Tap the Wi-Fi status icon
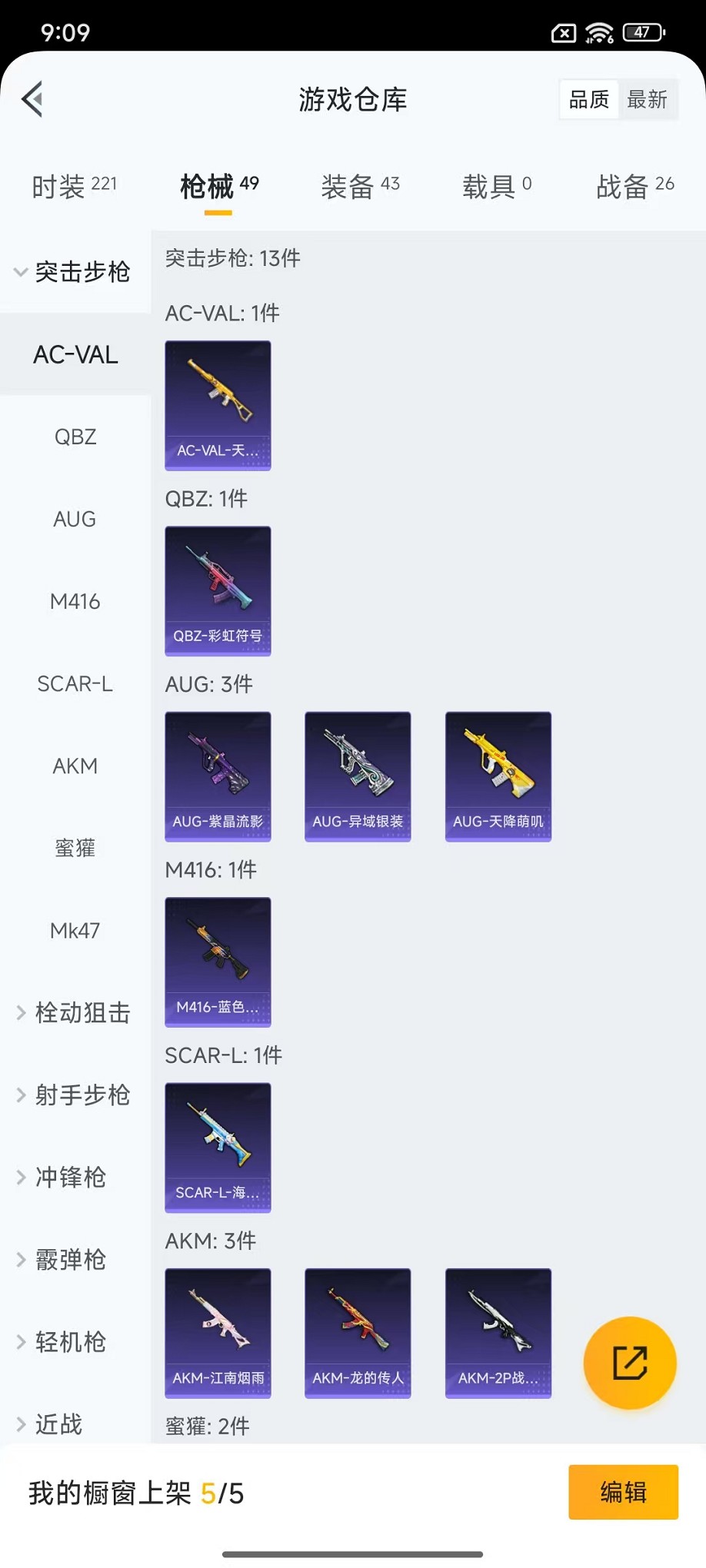The image size is (706, 1568). coord(599,32)
